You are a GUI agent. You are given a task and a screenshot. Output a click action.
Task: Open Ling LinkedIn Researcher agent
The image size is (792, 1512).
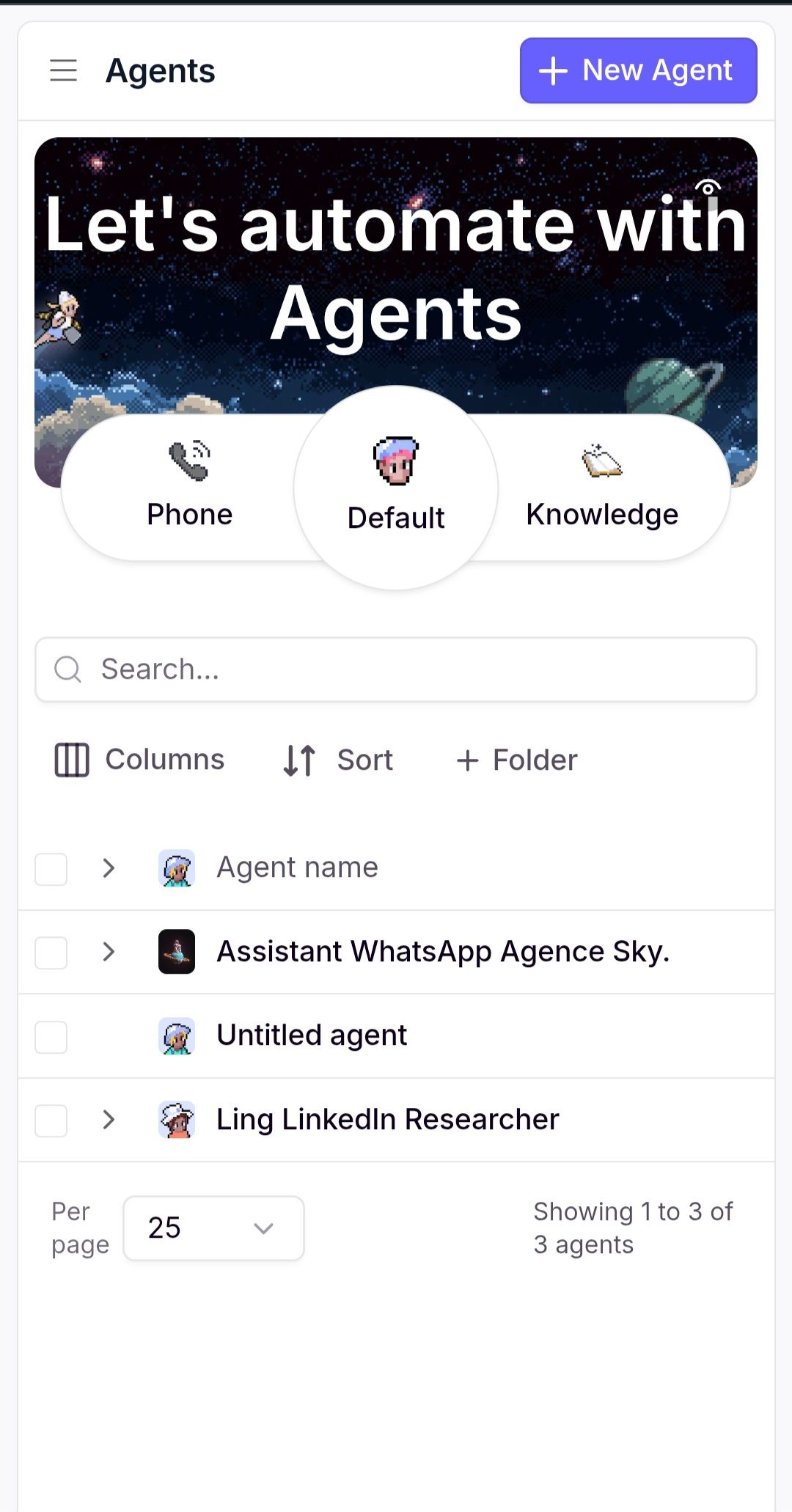387,1120
